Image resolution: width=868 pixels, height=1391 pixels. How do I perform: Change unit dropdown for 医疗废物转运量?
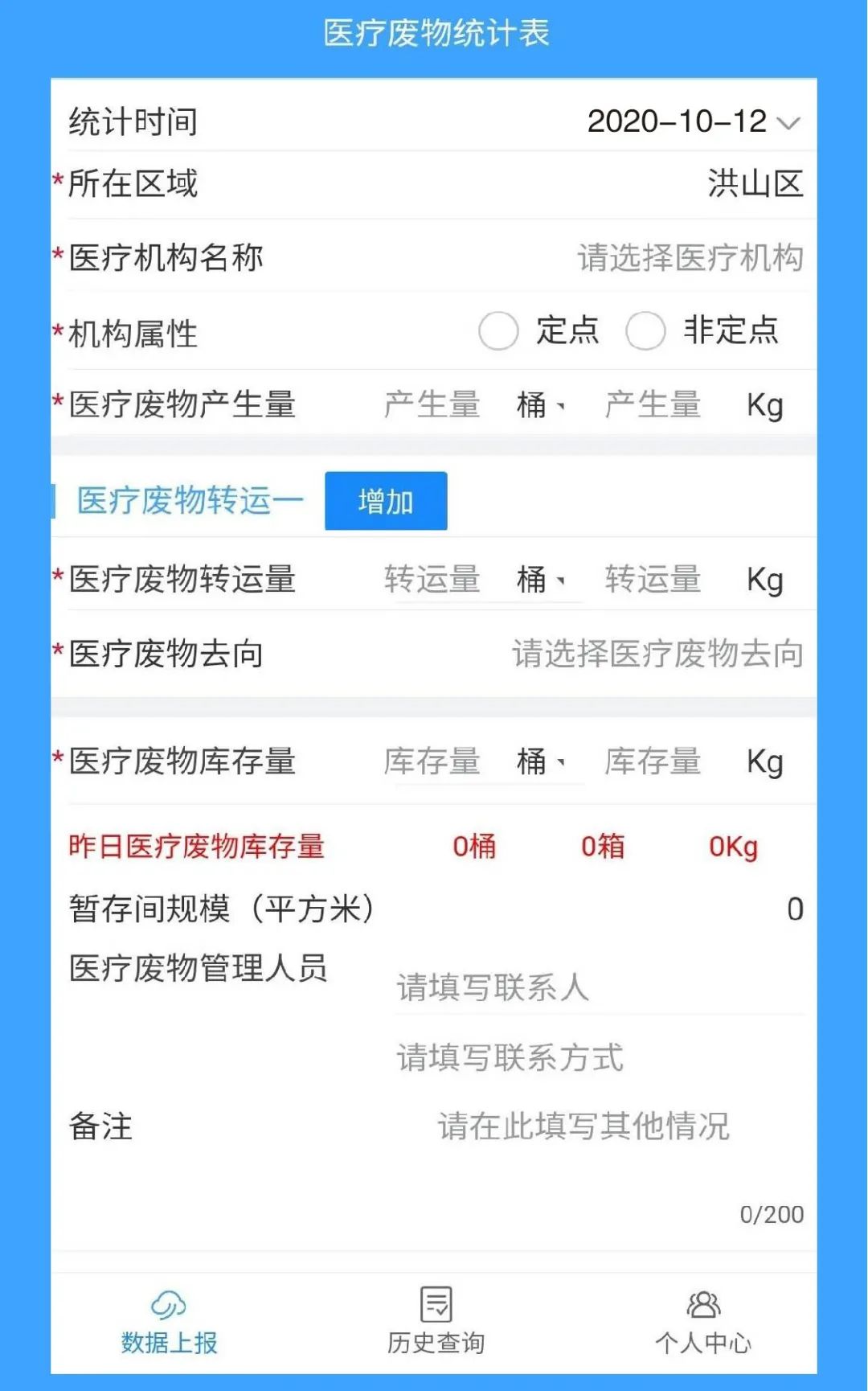click(x=541, y=580)
